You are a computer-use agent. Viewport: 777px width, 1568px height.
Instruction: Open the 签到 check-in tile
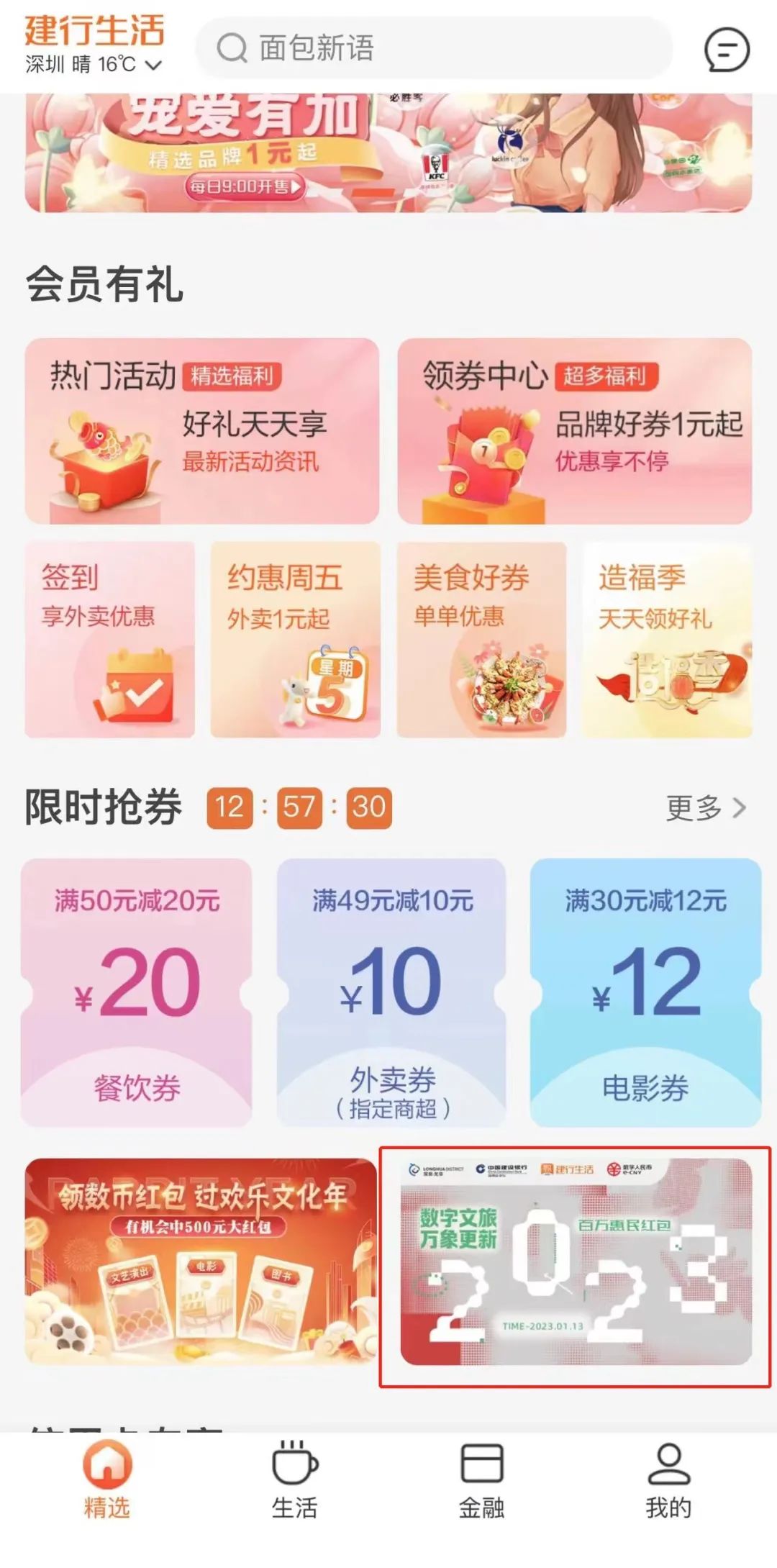(110, 640)
